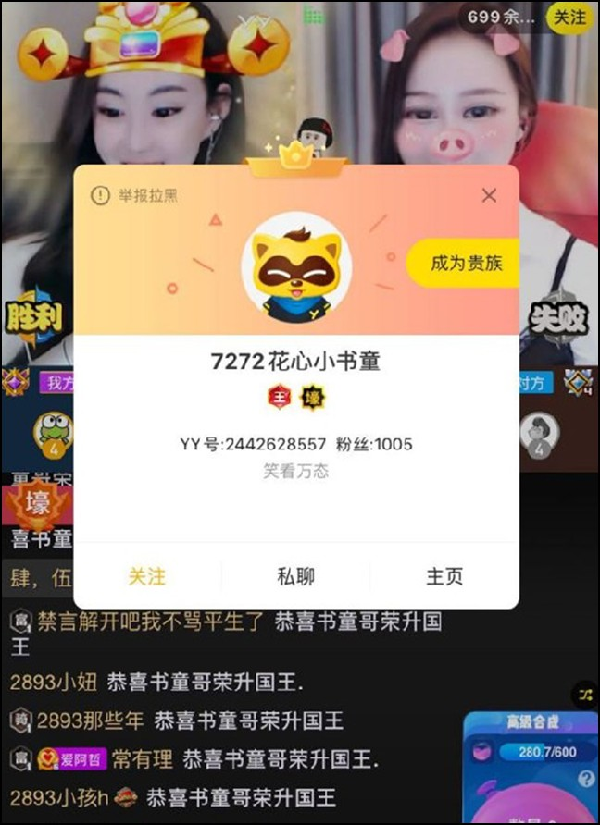Viewport: 600px width, 825px height.
Task: Open chat user 2893小妞's profile
Action: tap(54, 682)
